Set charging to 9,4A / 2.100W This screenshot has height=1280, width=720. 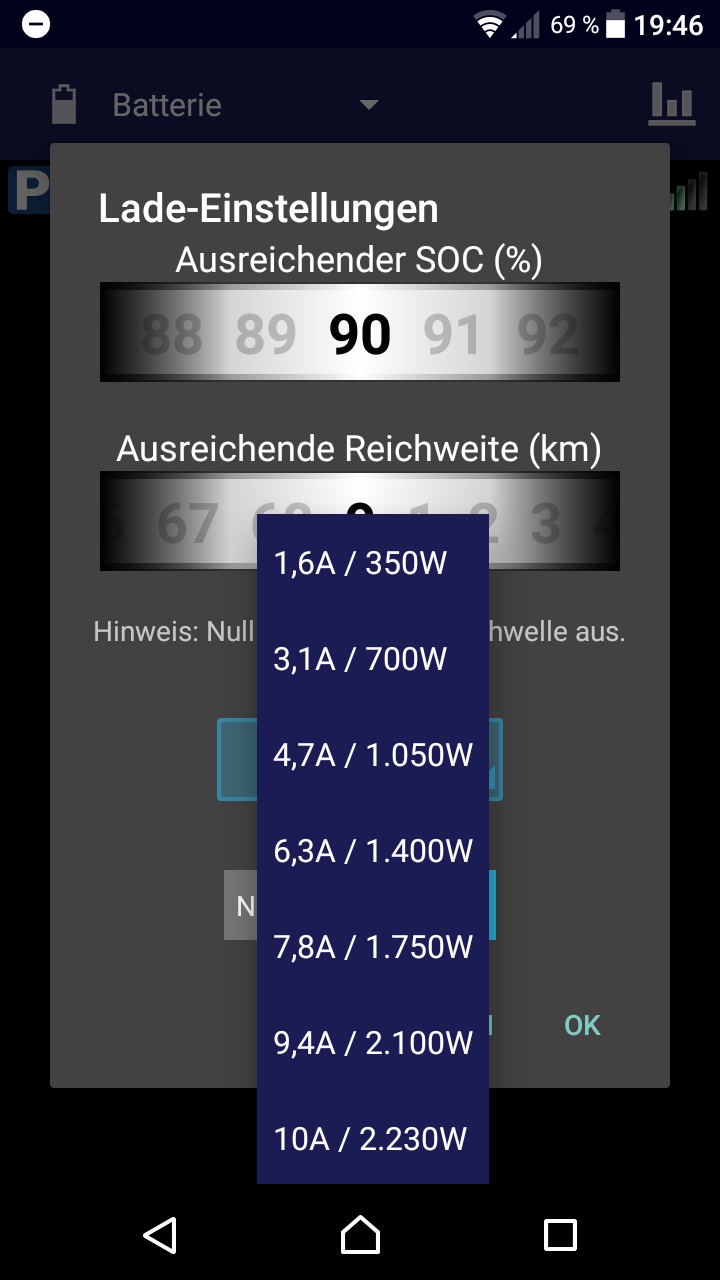coord(372,1043)
